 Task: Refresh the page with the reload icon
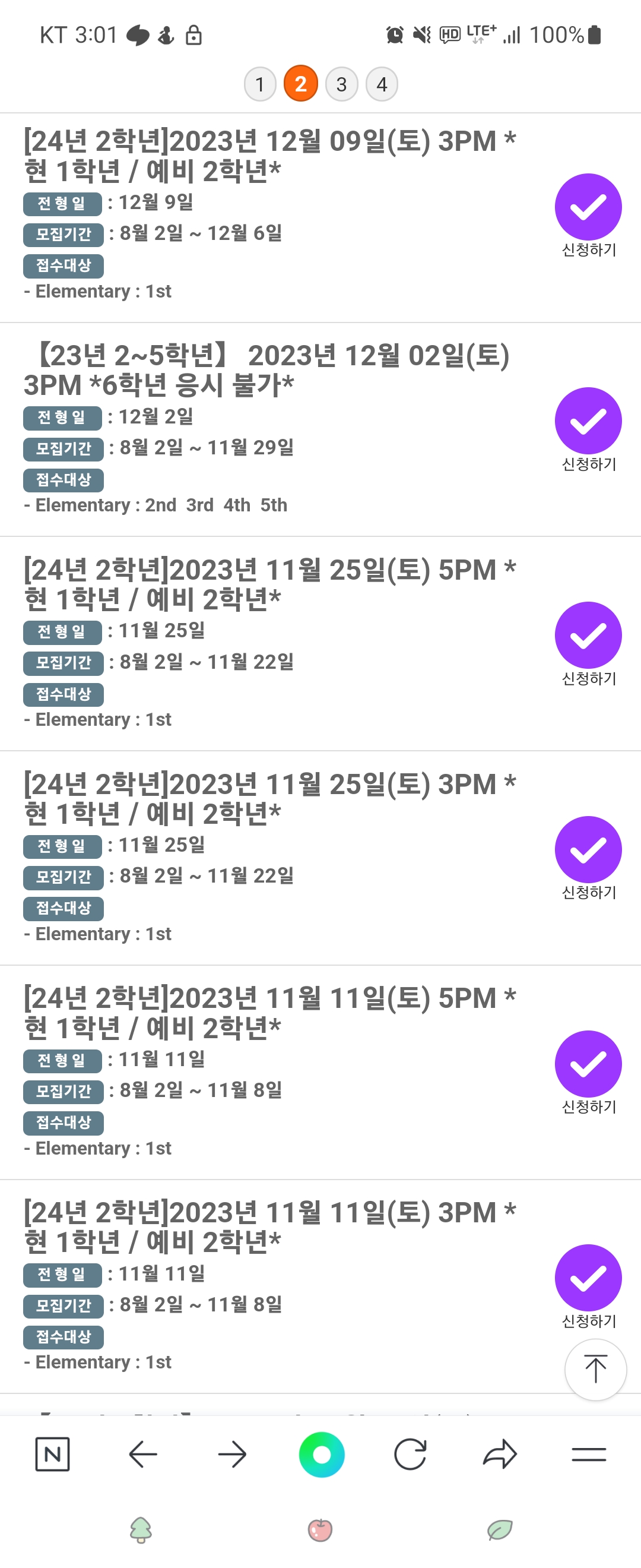[412, 1455]
